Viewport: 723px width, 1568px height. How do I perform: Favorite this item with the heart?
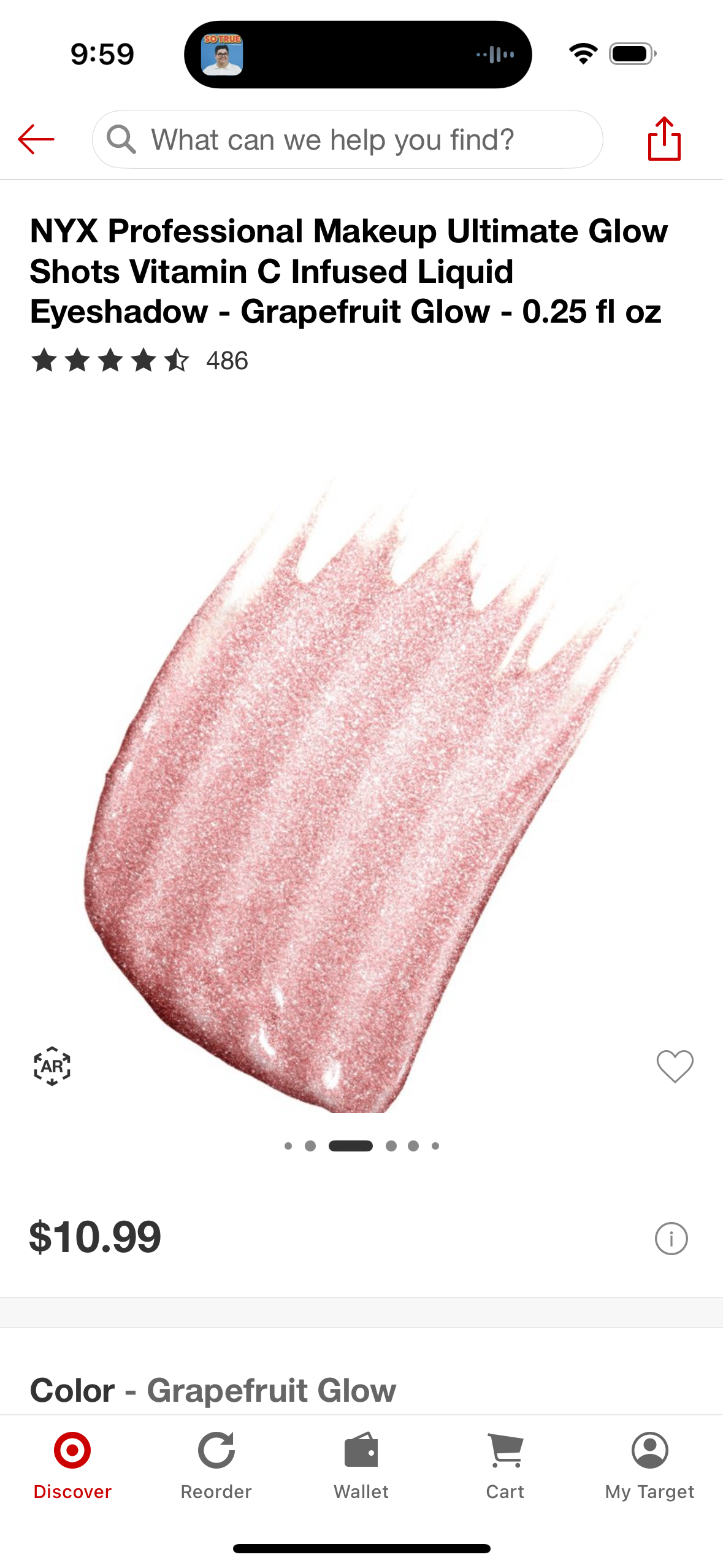point(675,1066)
